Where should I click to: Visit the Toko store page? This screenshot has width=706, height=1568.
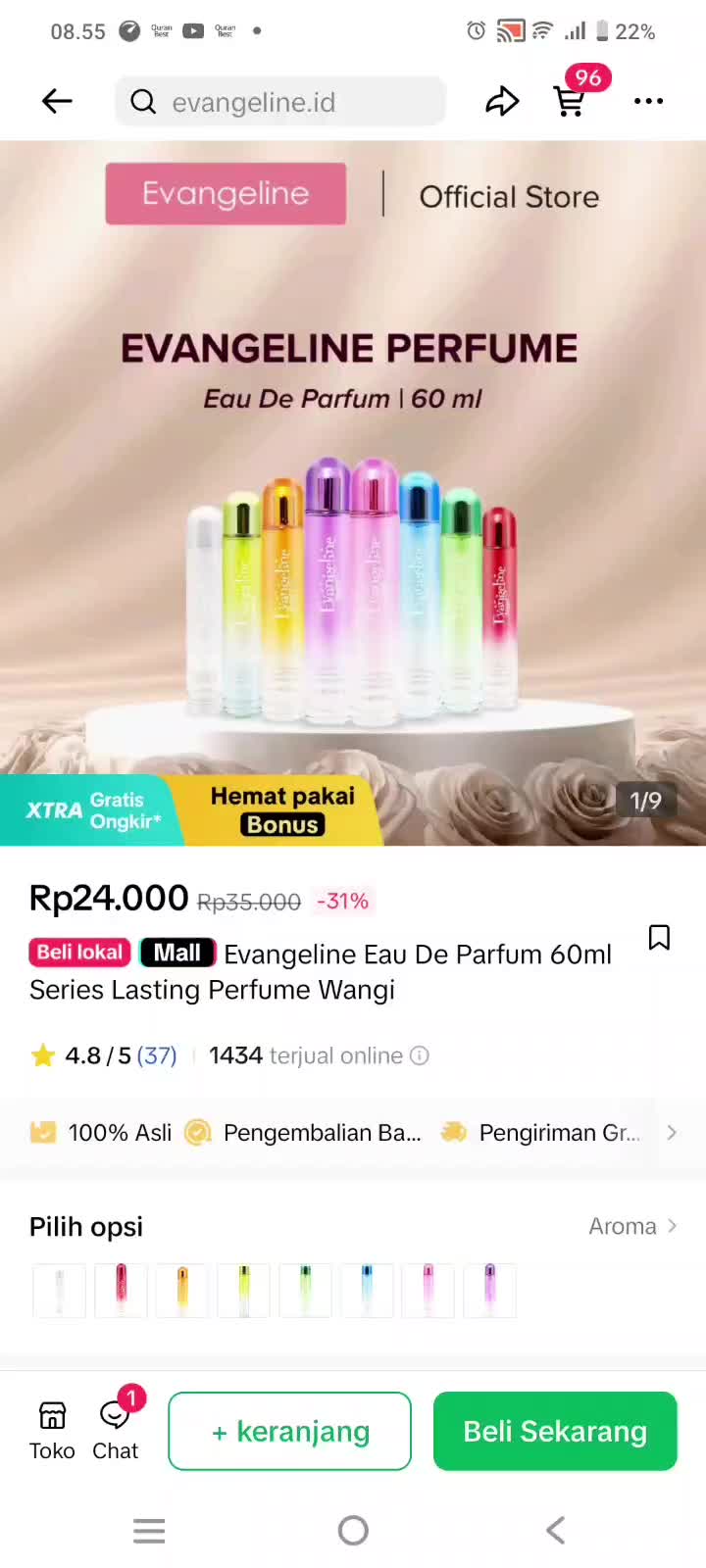[x=52, y=1431]
